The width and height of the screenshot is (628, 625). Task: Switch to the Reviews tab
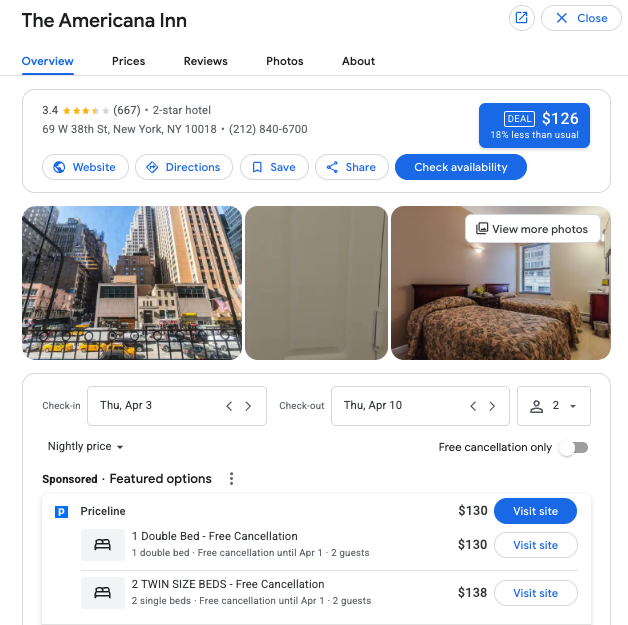(x=205, y=61)
